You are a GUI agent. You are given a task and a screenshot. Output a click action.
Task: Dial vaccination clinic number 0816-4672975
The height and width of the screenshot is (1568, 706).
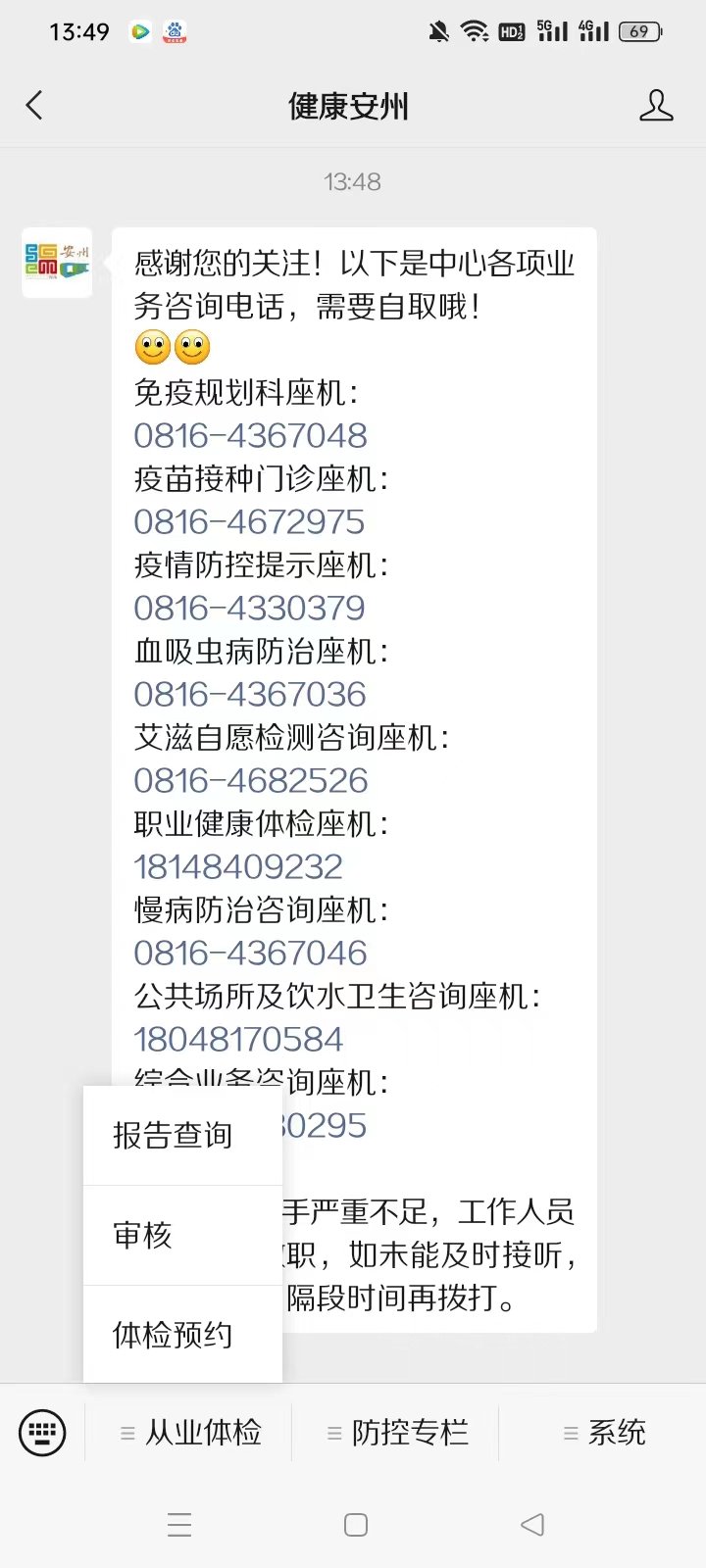(249, 522)
